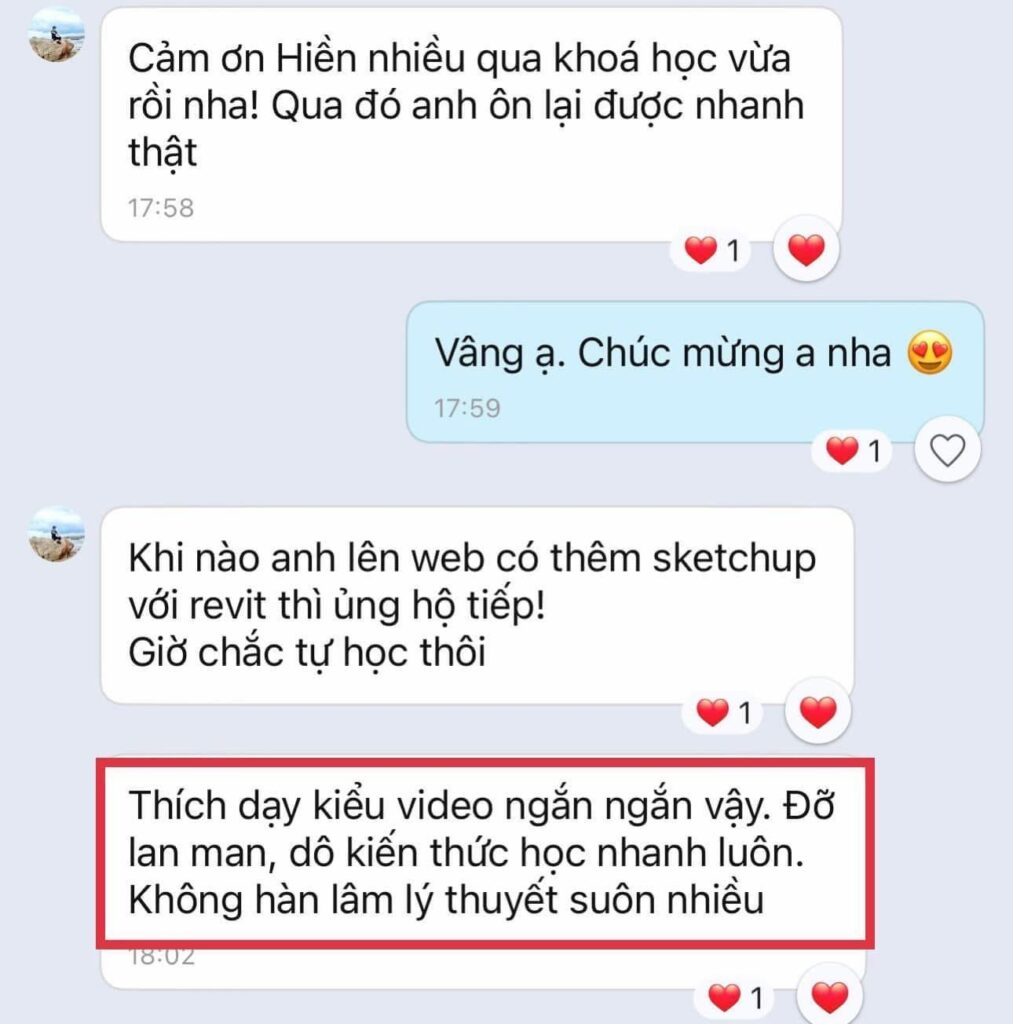The image size is (1013, 1024).
Task: Open the sender's avatar beside 'Khi nào anh lên web'
Action: pos(57,534)
